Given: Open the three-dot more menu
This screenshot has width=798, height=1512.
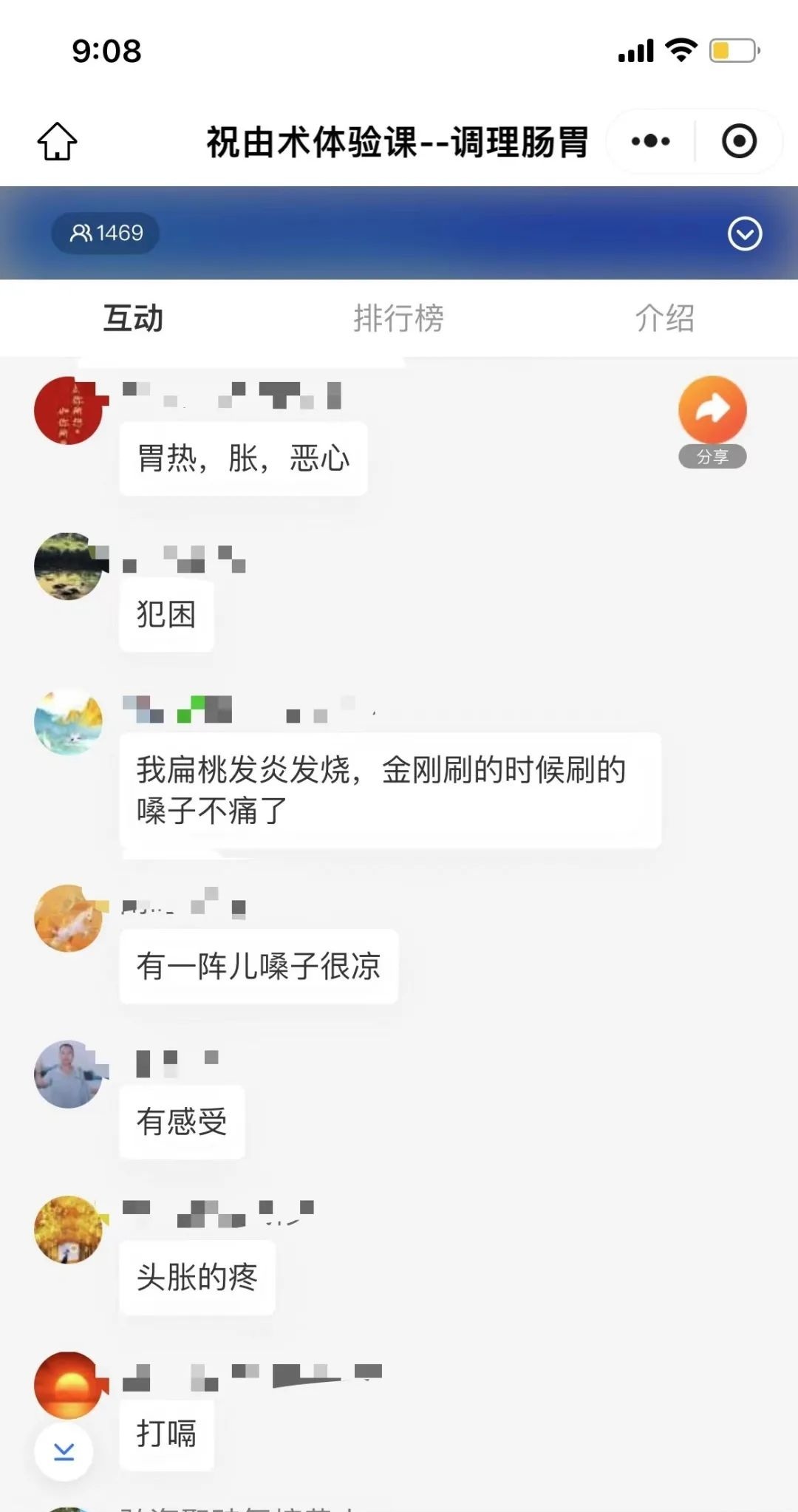Looking at the screenshot, I should coord(650,141).
